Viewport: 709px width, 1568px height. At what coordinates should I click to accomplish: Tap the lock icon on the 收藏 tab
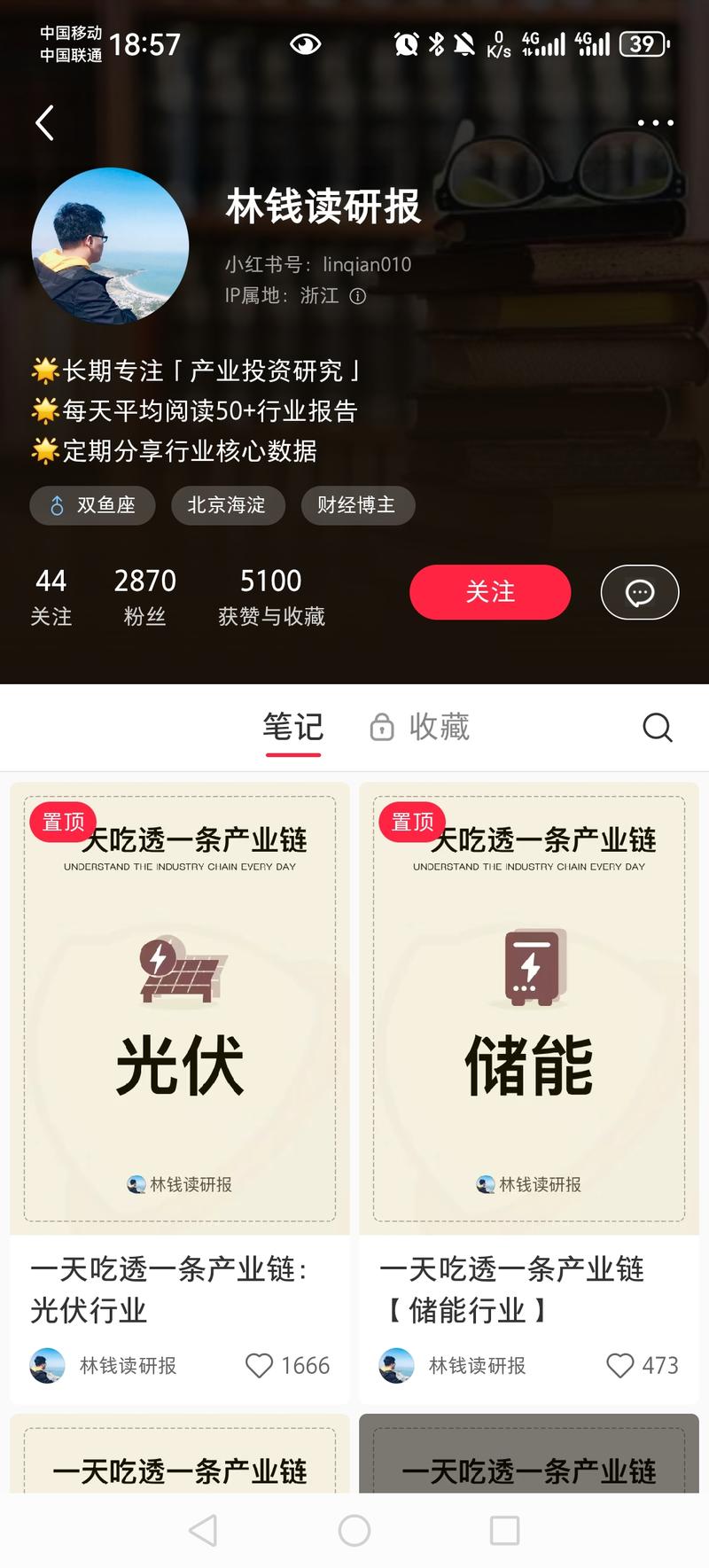pyautogui.click(x=381, y=727)
